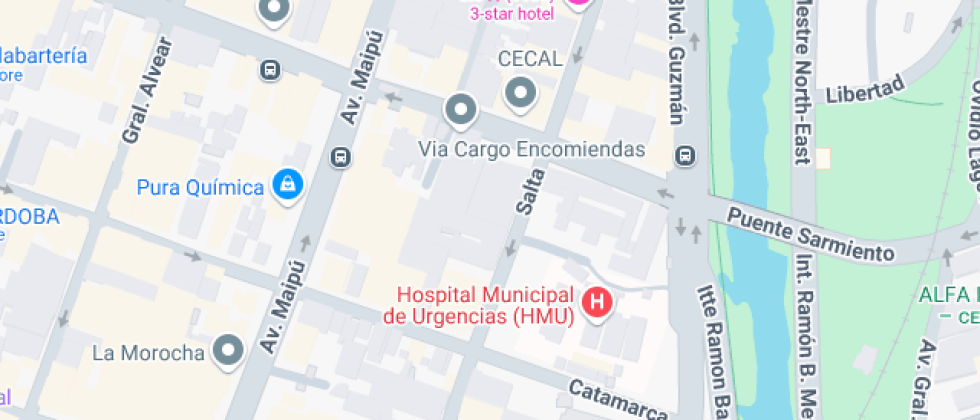Screen dimensions: 980x420
Task: Select the CECAL place marker
Action: click(x=520, y=94)
